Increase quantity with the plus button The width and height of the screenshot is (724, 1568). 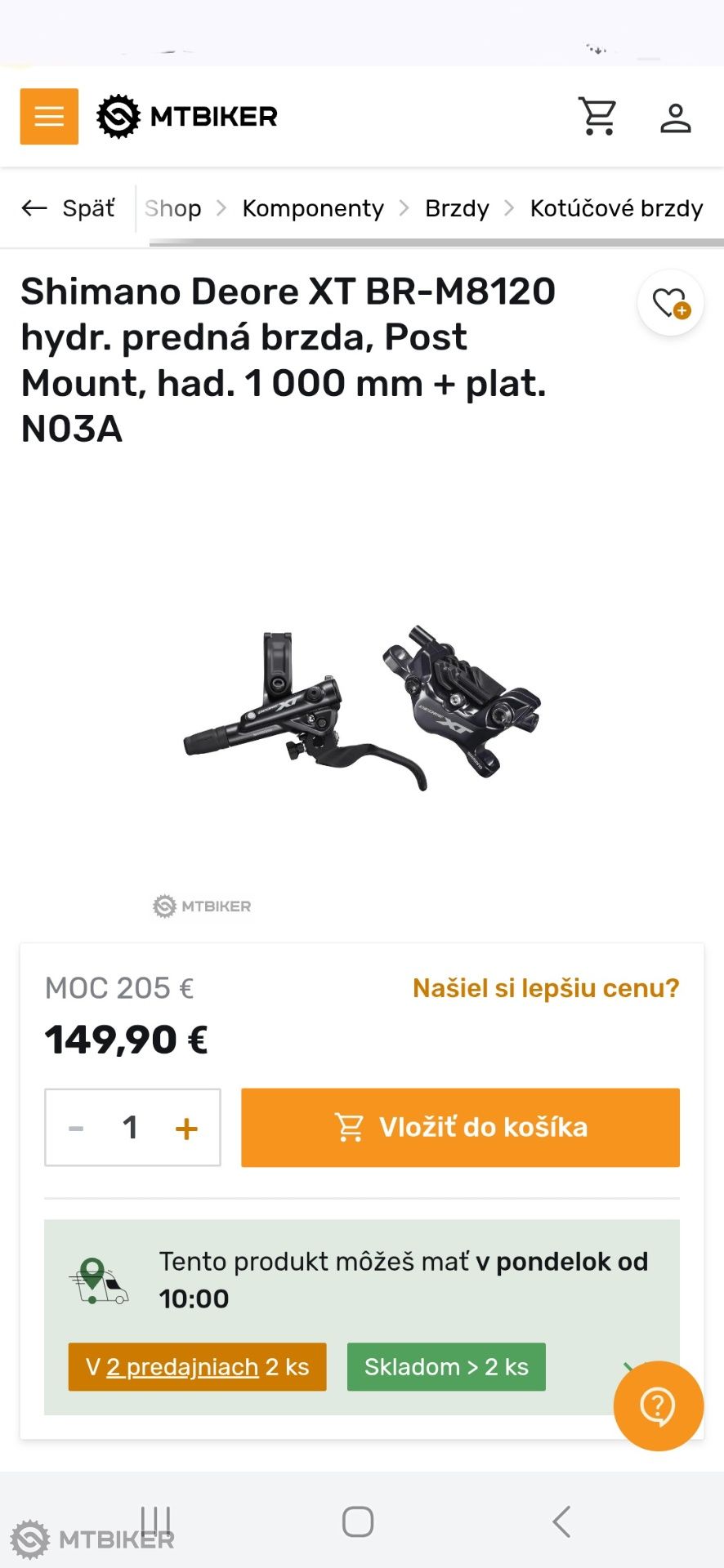(186, 1128)
